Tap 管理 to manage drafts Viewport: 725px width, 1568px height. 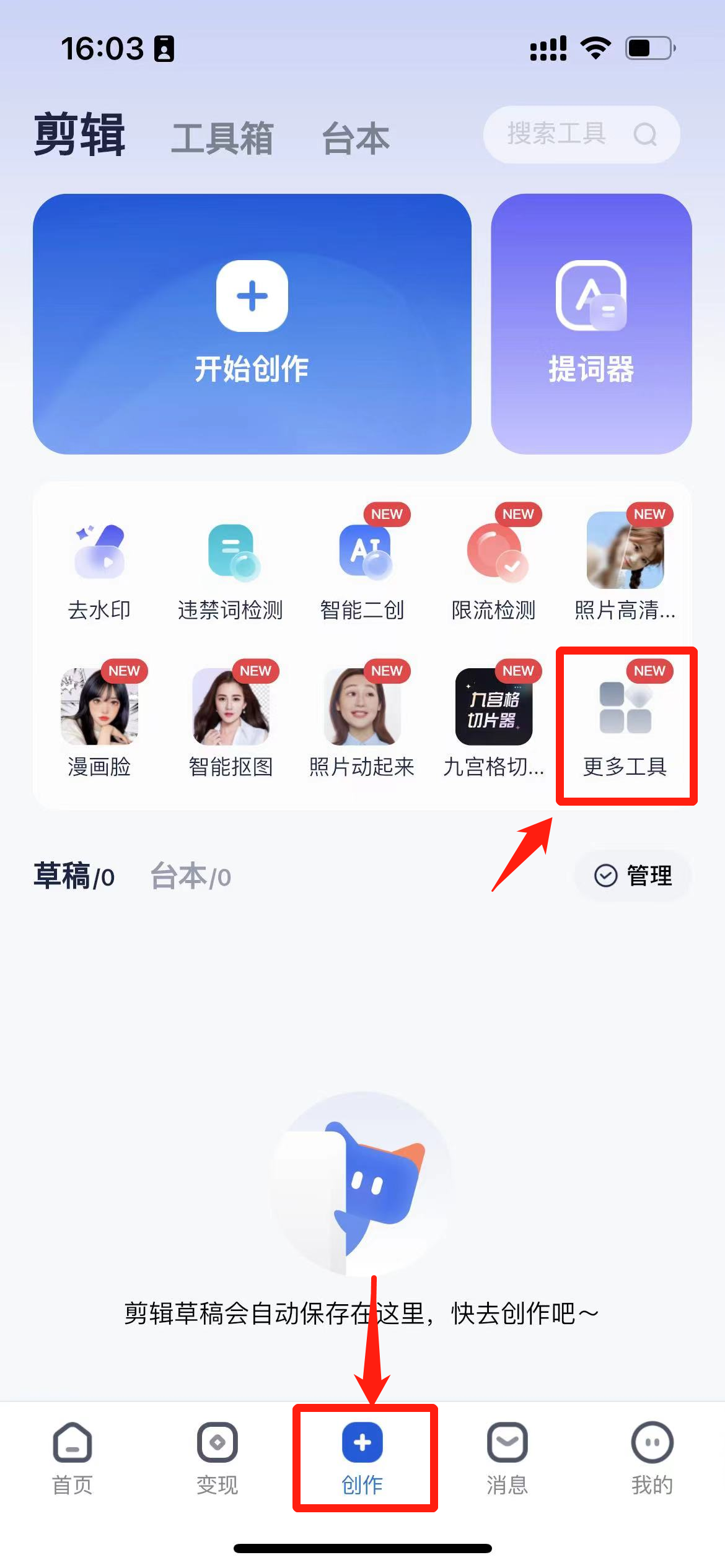633,876
